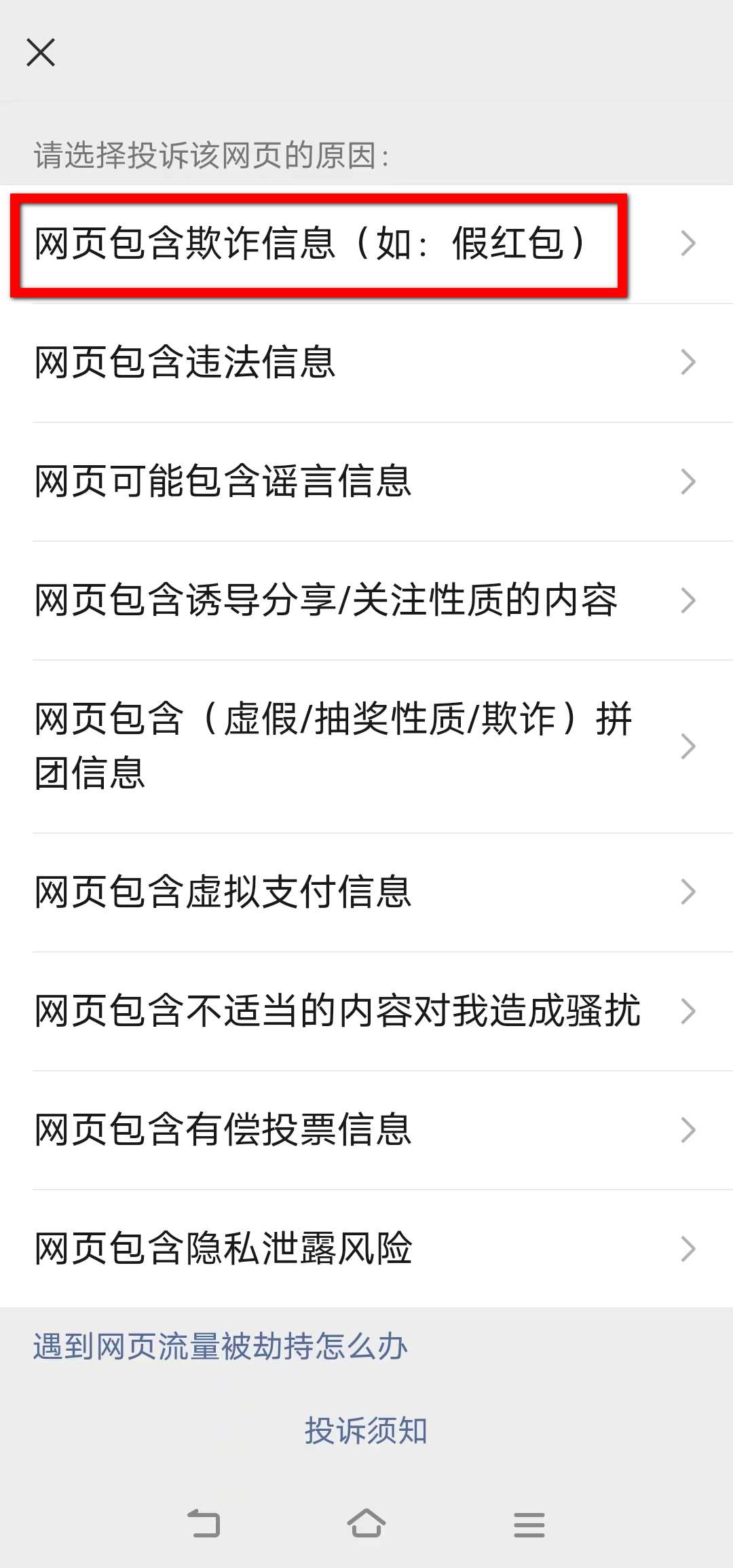Open the menu icon at bottom right
The height and width of the screenshot is (1568, 733).
(529, 1524)
